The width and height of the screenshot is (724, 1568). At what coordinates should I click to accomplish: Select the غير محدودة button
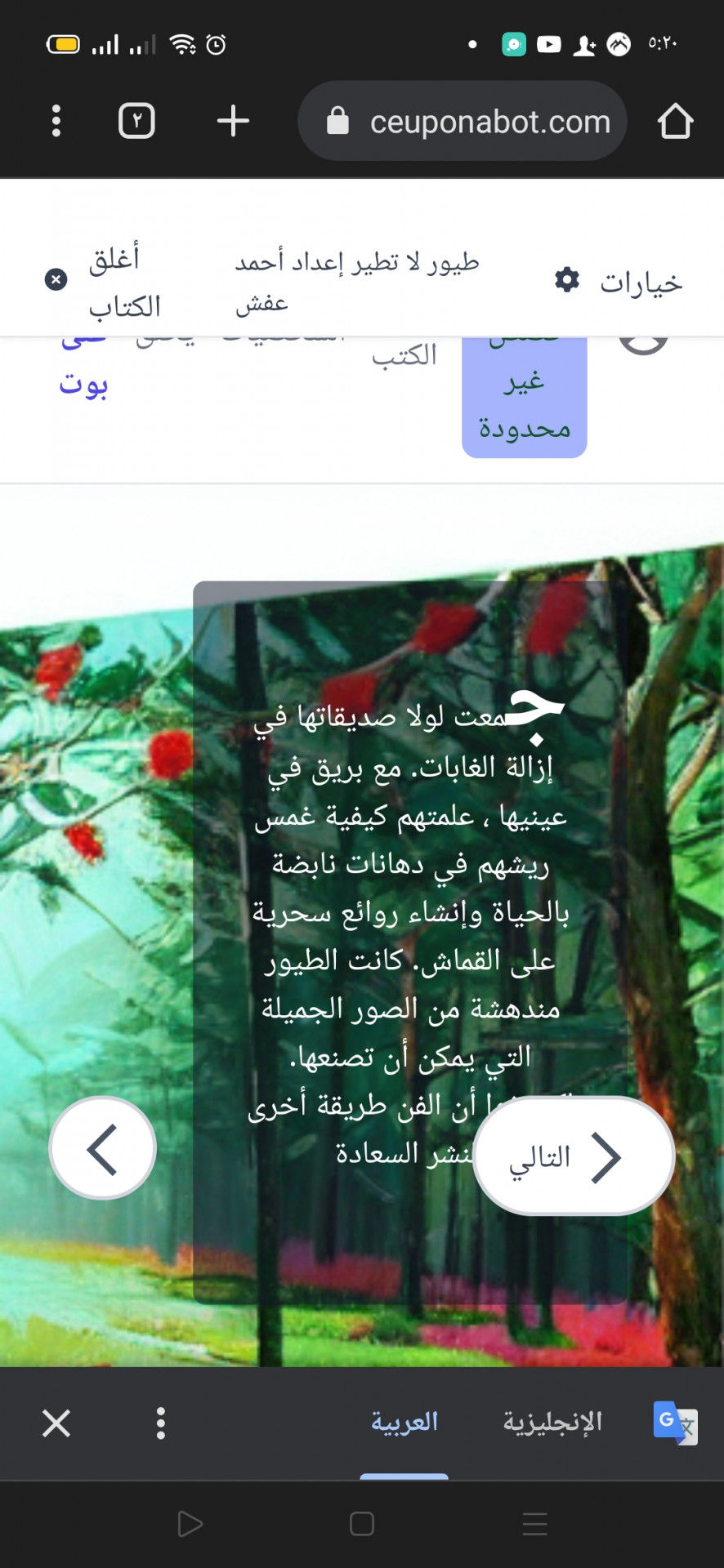[x=525, y=404]
